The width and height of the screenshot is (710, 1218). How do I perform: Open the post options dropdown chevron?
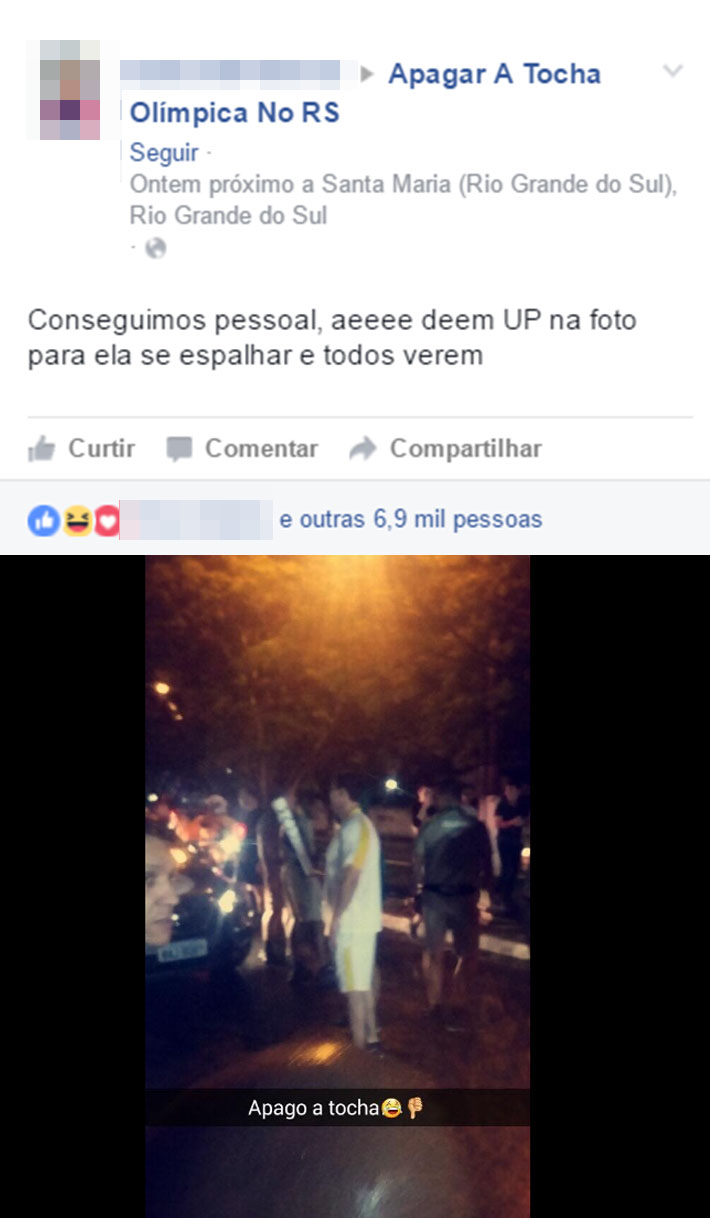click(x=673, y=72)
